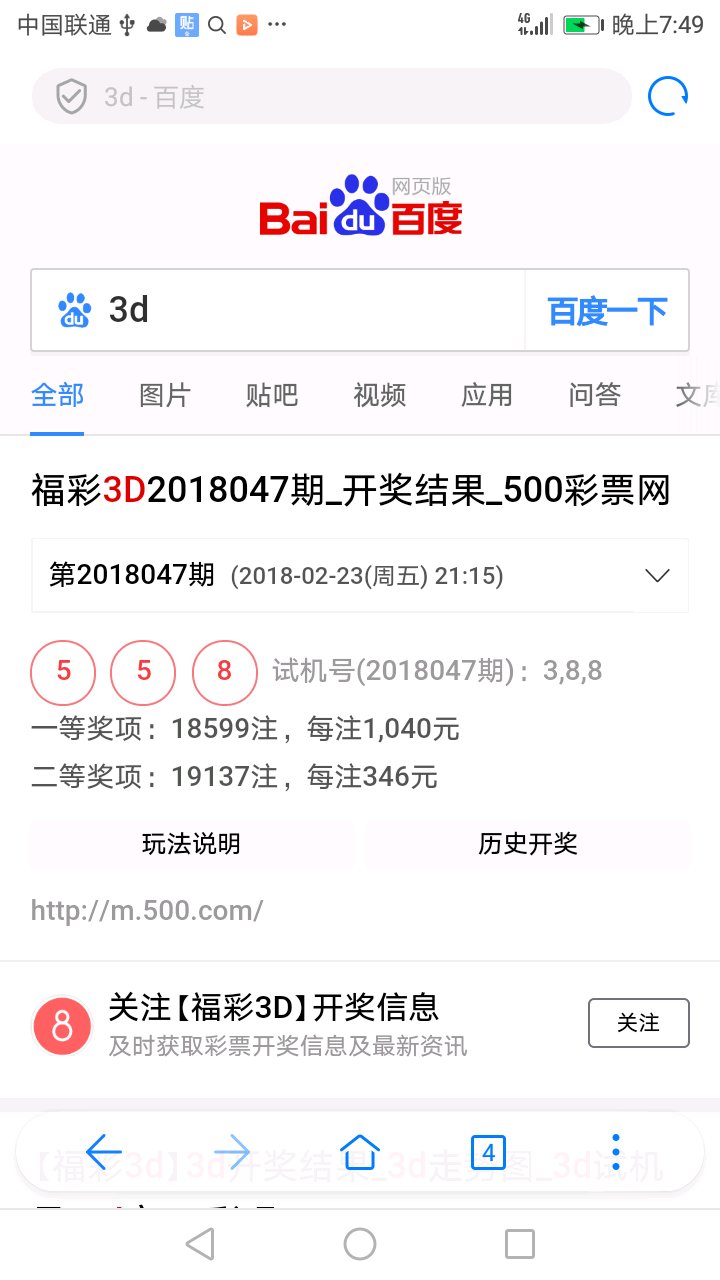Select the 全部 tab
720x1280 pixels.
click(x=57, y=395)
